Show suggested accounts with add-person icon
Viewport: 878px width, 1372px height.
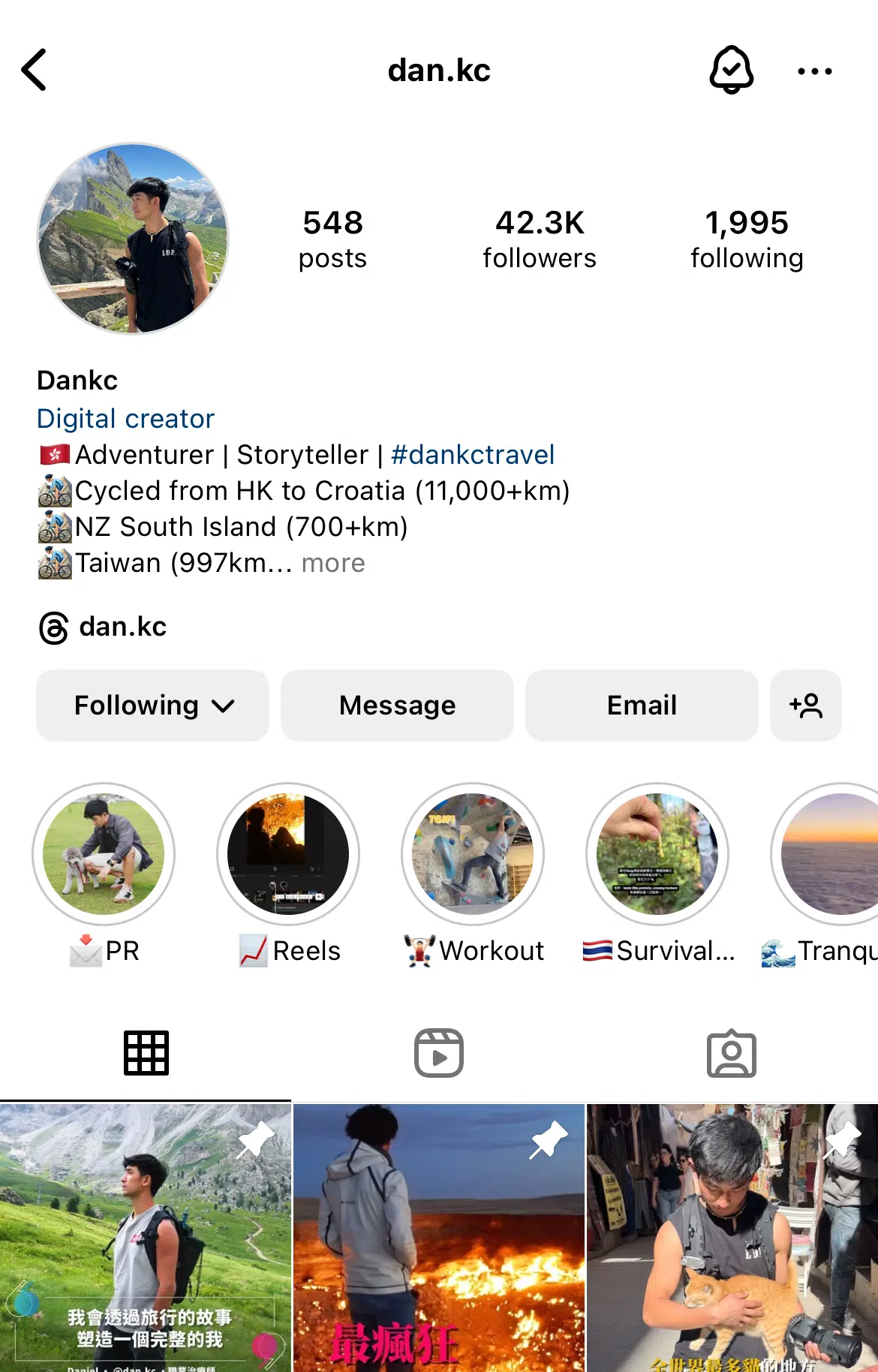(805, 706)
